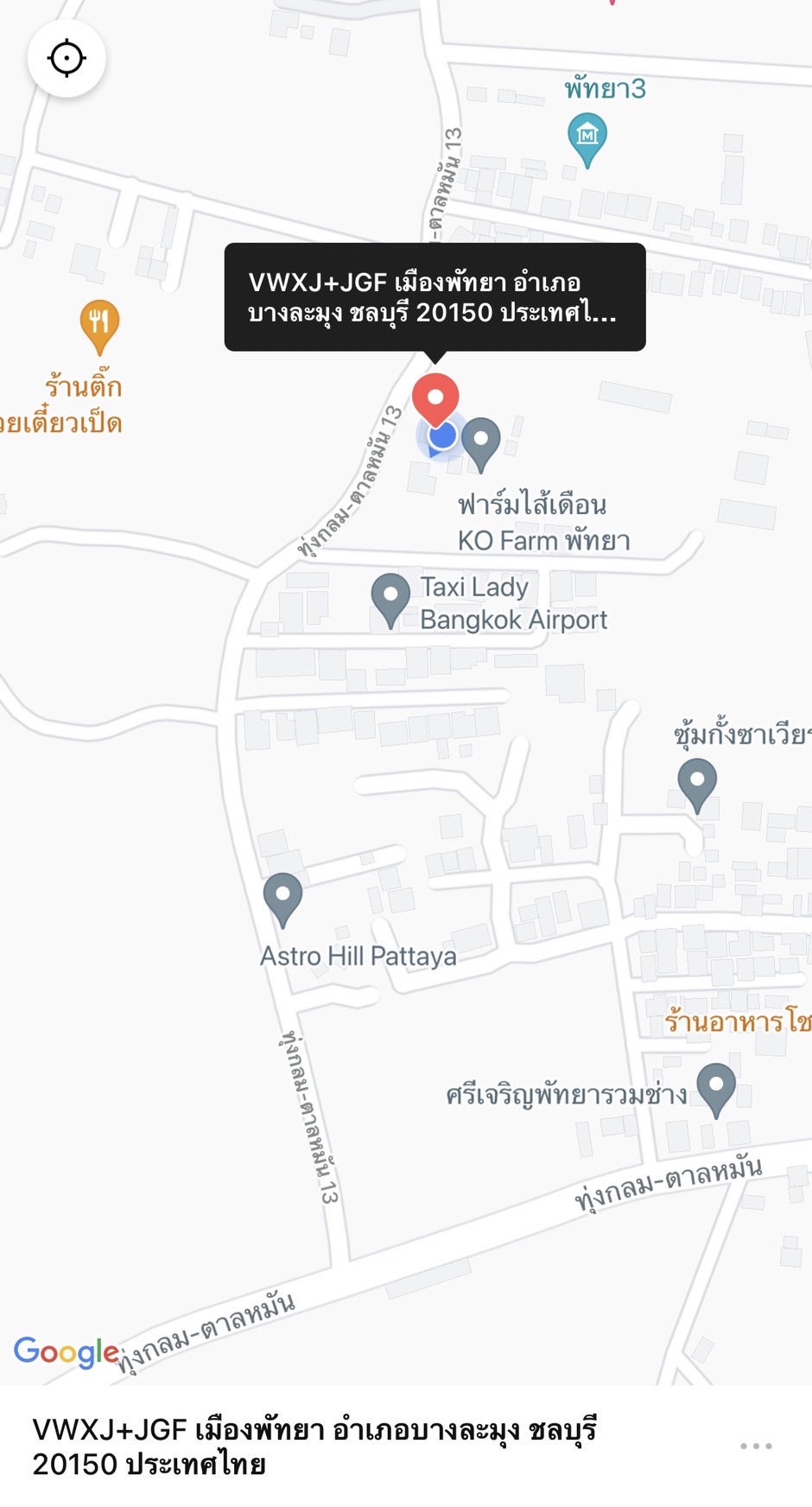Viewport: 812px width, 1507px height.
Task: Select the Taxi Lady Bangkok Airport marker
Action: [x=390, y=596]
